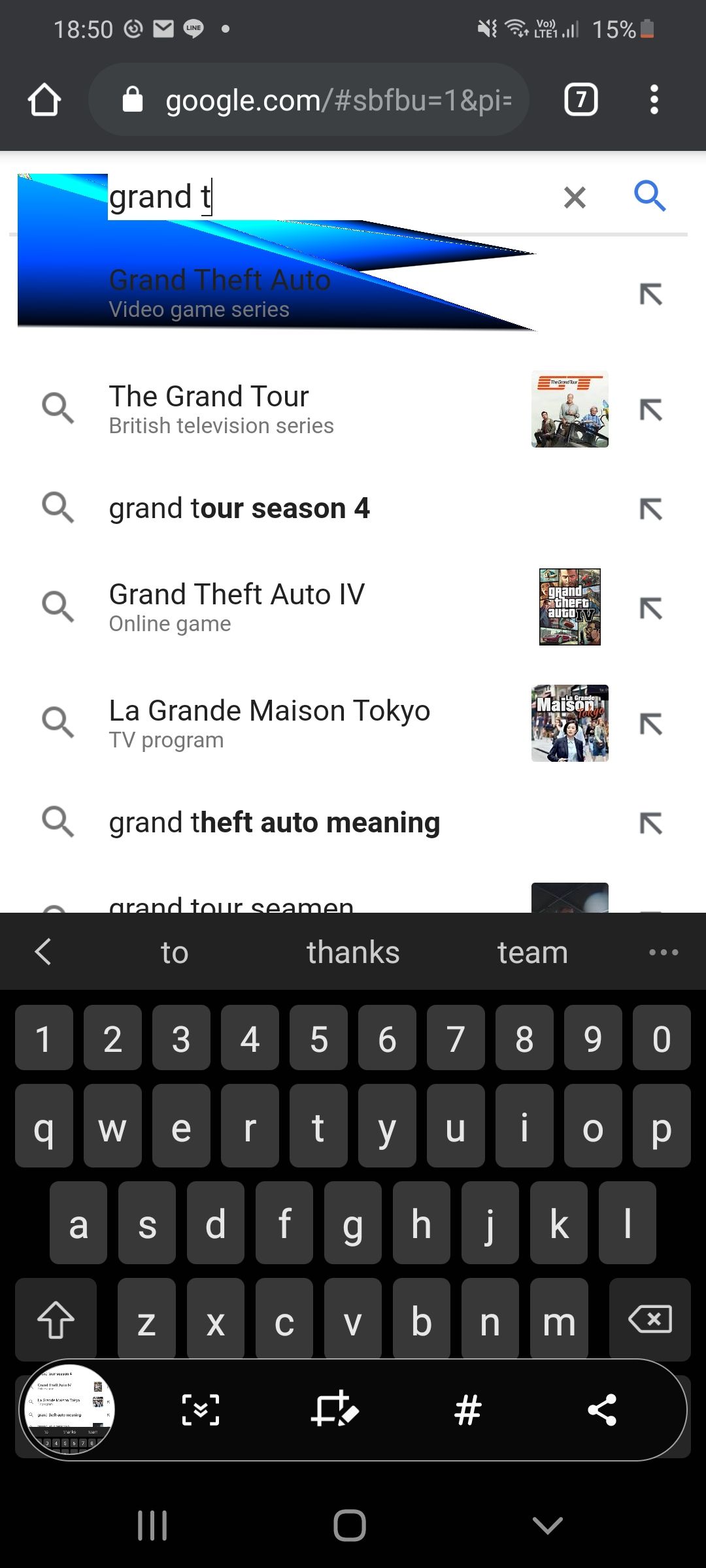The image size is (706, 1568).
Task: Hit the backspace key on the keyboard
Action: click(x=649, y=1319)
